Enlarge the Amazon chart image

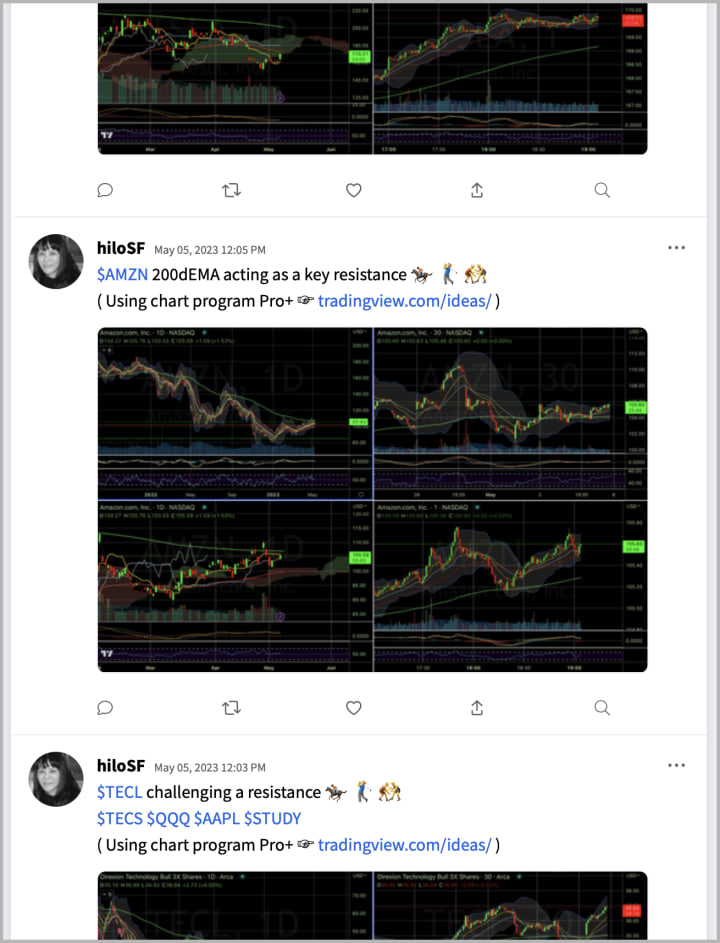pyautogui.click(x=372, y=499)
